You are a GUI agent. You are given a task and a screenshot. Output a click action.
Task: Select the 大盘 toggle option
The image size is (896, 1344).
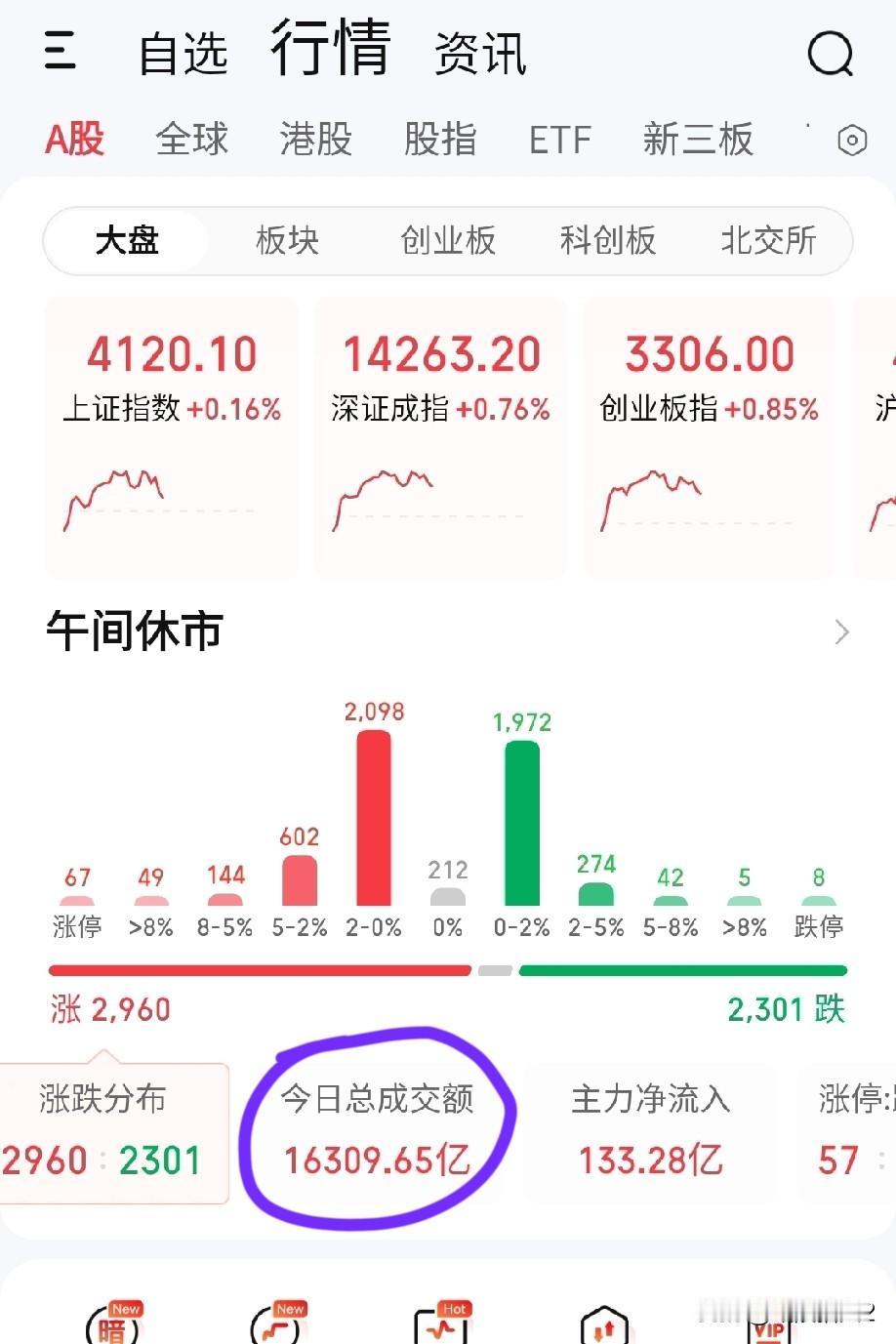(x=127, y=241)
